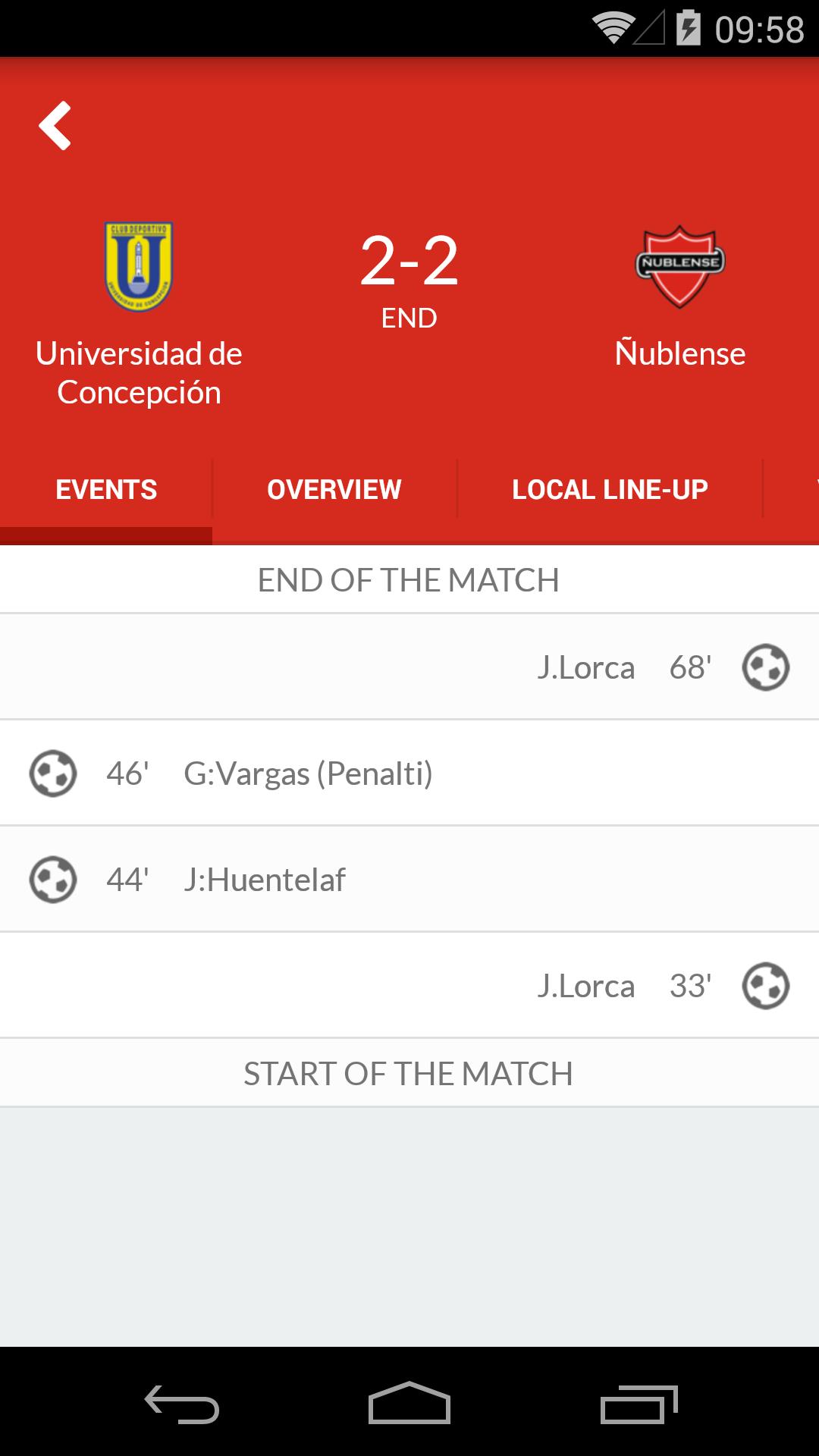Tap the goal icon next to G:Vargas penalty
This screenshot has width=819, height=1456.
(52, 773)
